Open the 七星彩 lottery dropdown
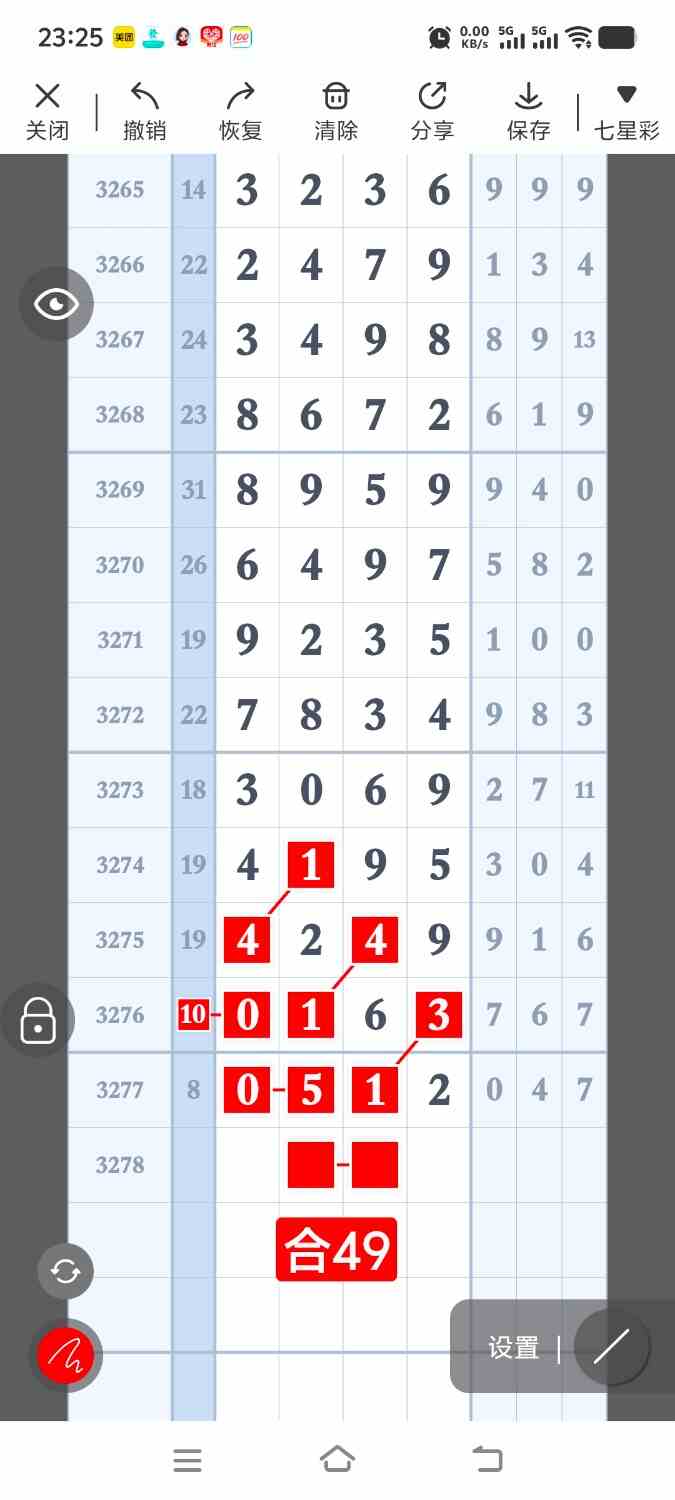The image size is (675, 1500). [627, 111]
